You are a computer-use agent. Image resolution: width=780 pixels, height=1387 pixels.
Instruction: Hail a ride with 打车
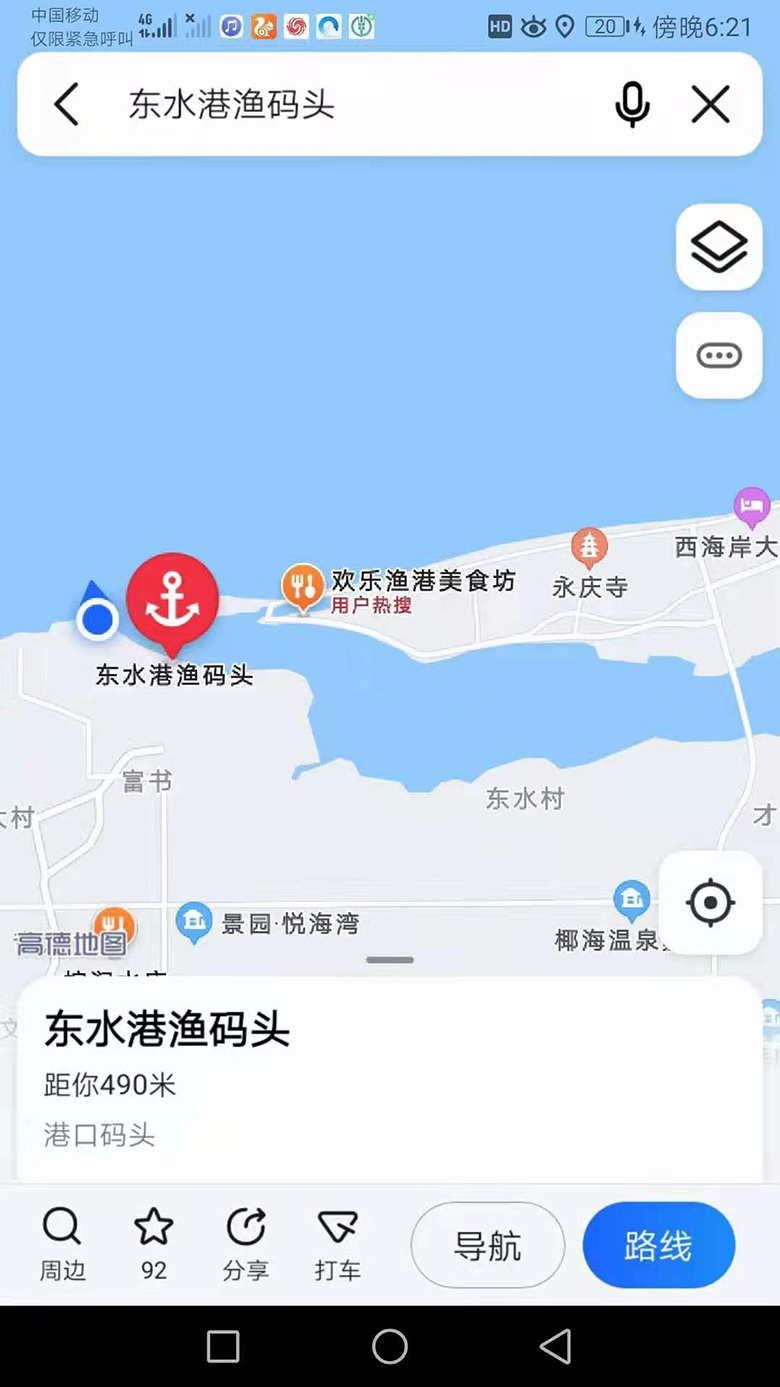tap(338, 1243)
